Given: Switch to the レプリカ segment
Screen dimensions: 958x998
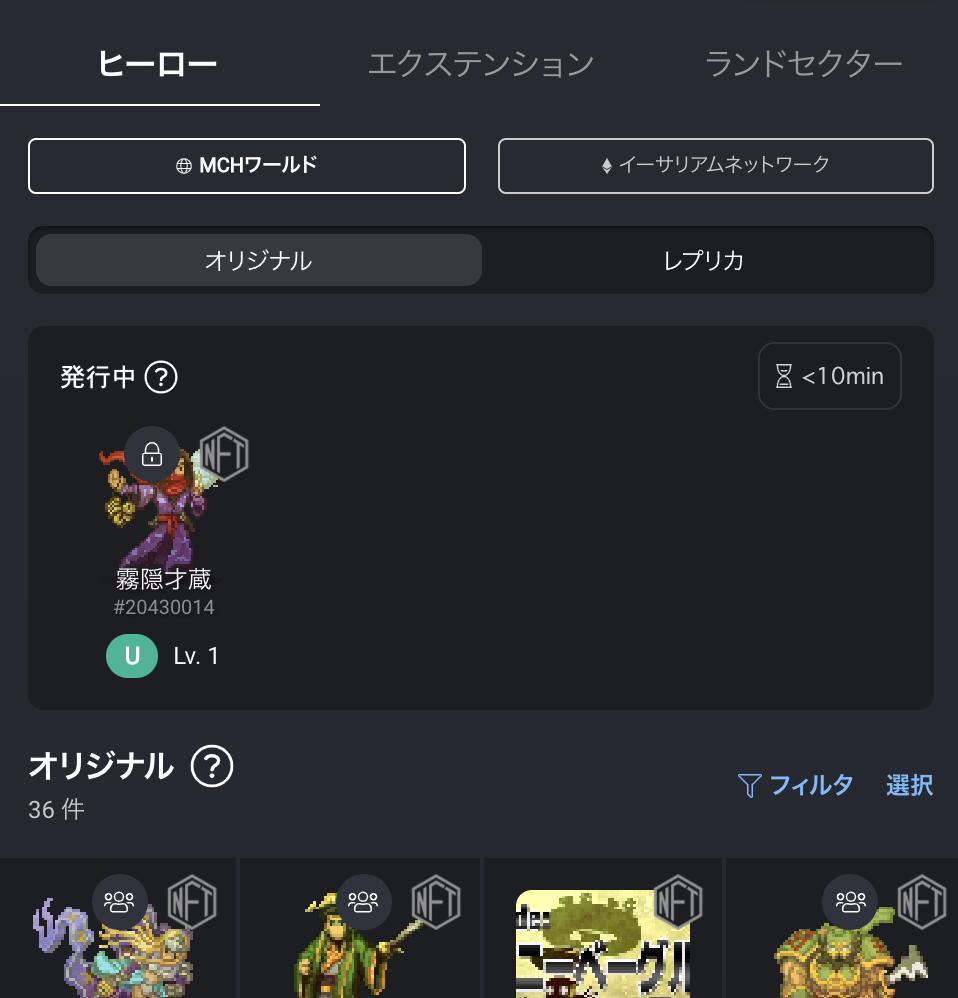Looking at the screenshot, I should click(x=704, y=261).
